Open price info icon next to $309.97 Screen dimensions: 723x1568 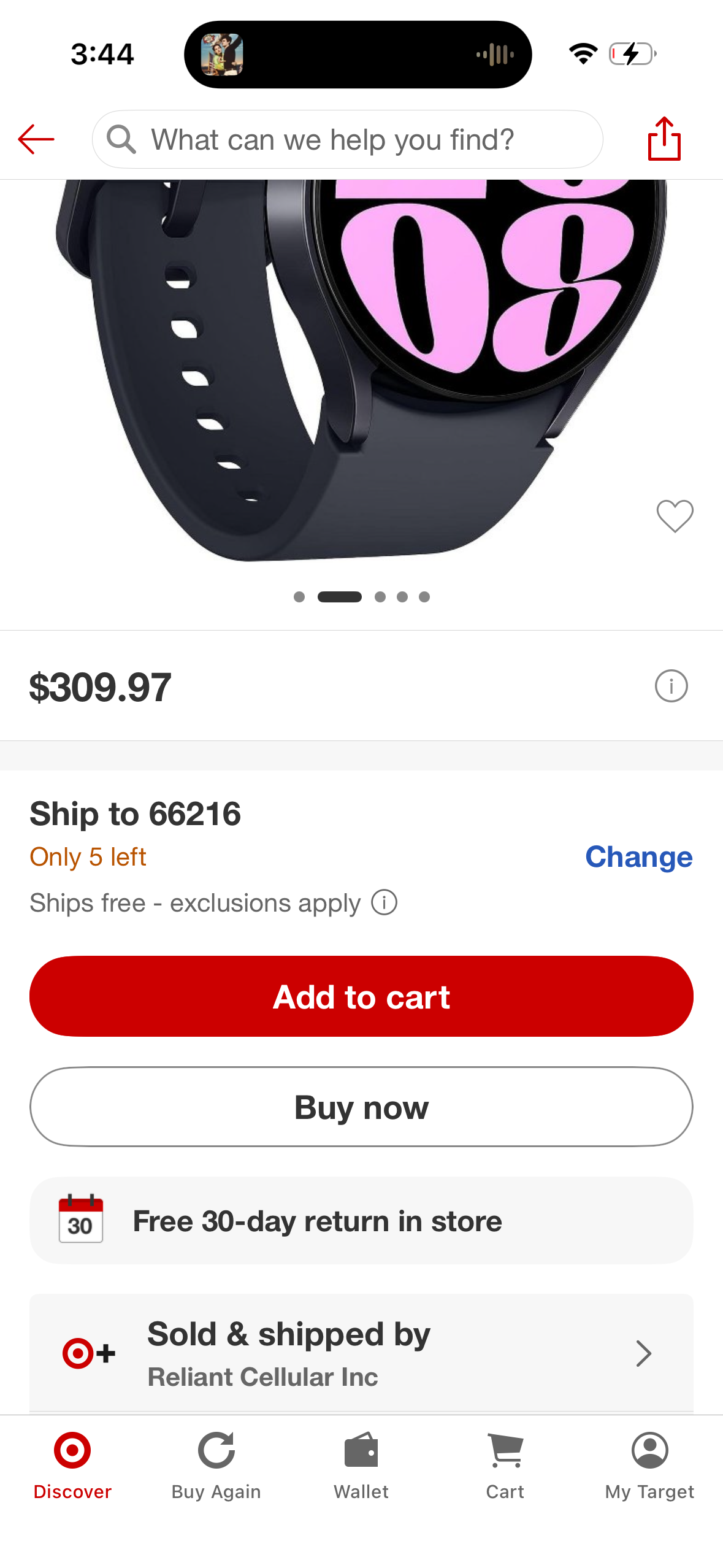point(671,686)
